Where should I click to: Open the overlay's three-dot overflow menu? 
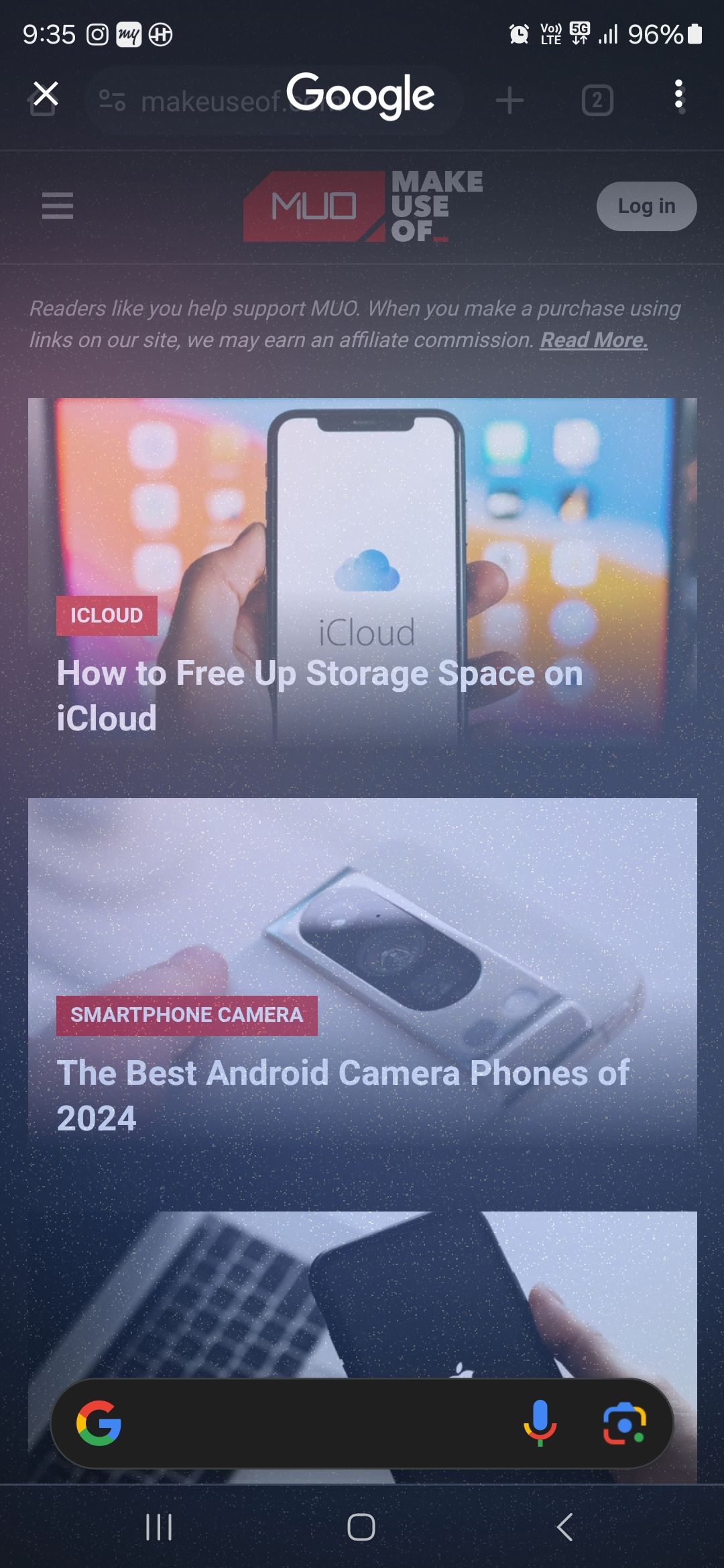point(679,94)
